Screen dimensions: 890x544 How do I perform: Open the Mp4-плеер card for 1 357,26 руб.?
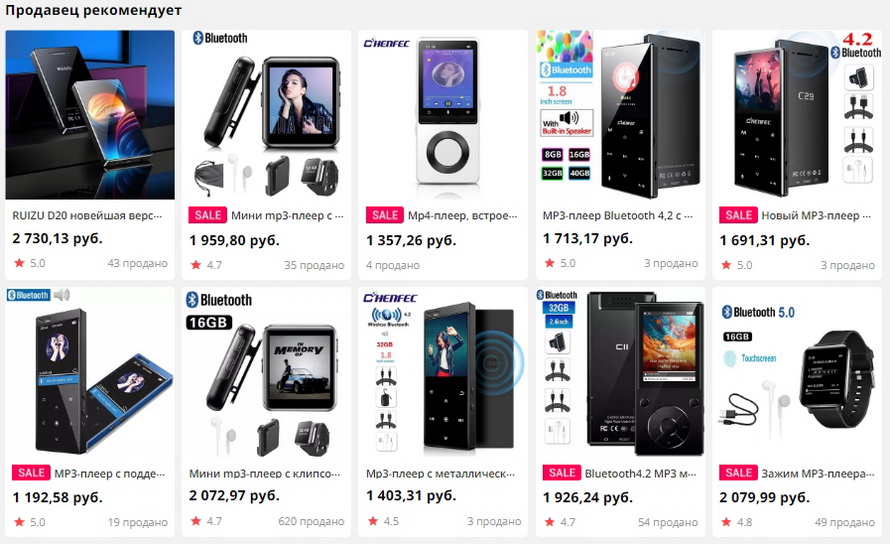[443, 115]
